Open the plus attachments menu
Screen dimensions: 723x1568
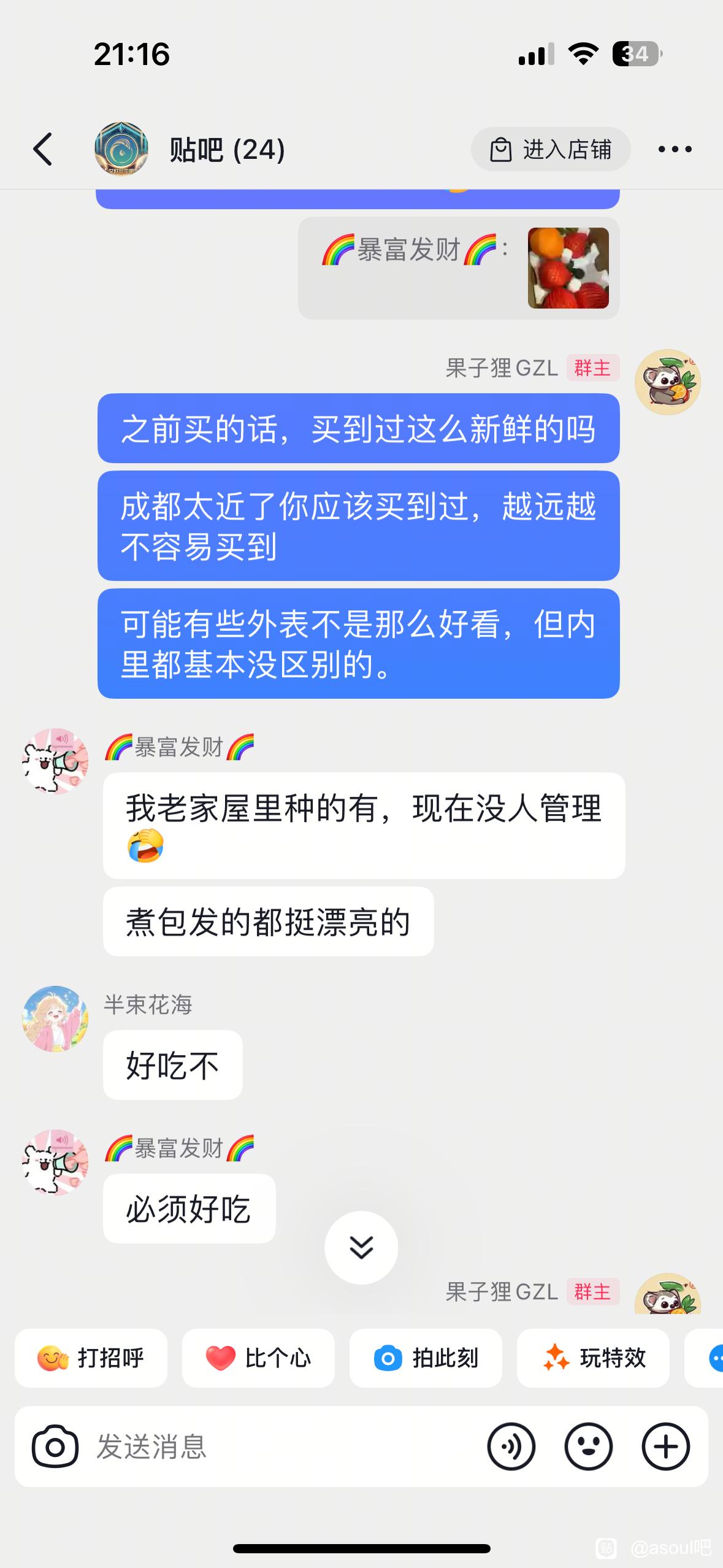pyautogui.click(x=666, y=1447)
